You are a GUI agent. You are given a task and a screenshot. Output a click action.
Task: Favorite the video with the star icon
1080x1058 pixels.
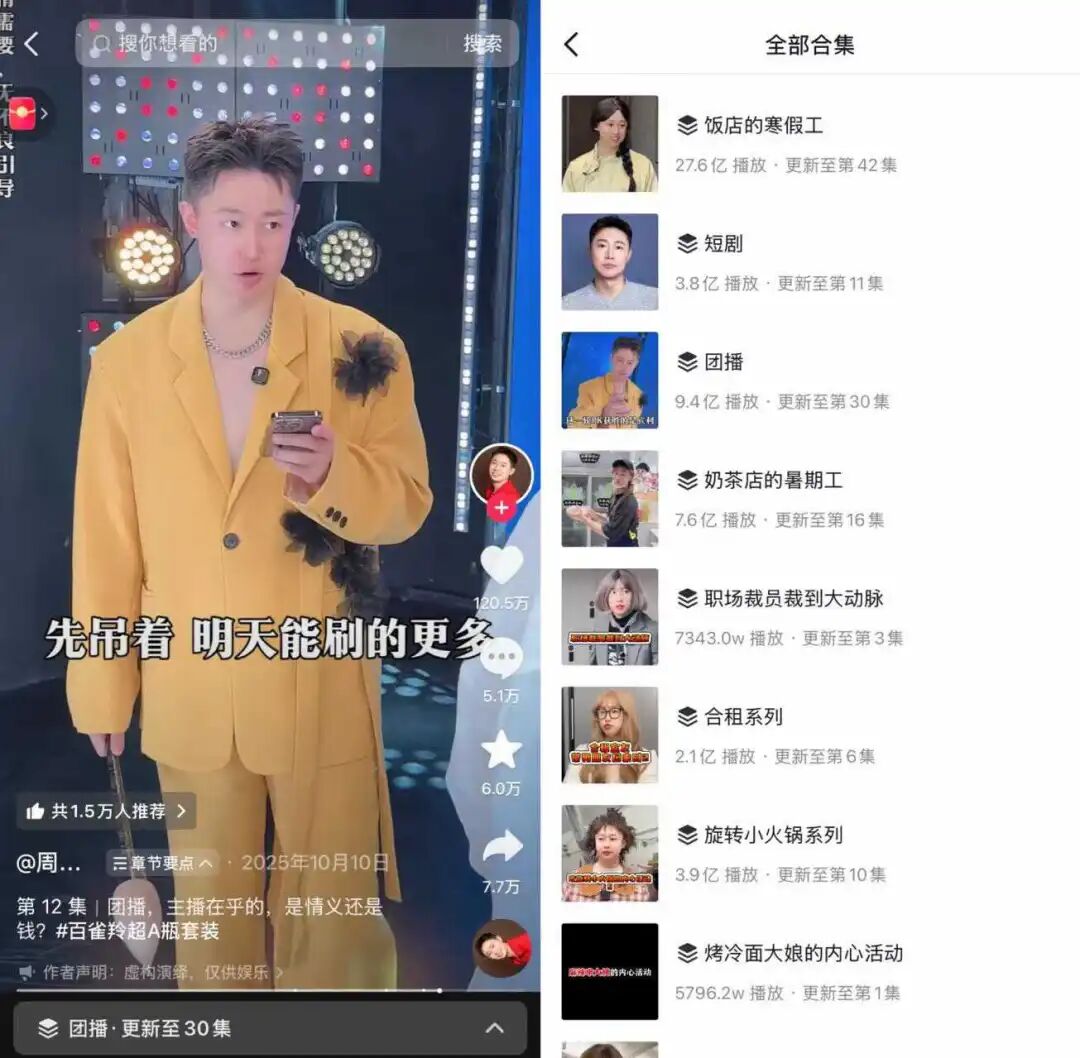[x=502, y=750]
